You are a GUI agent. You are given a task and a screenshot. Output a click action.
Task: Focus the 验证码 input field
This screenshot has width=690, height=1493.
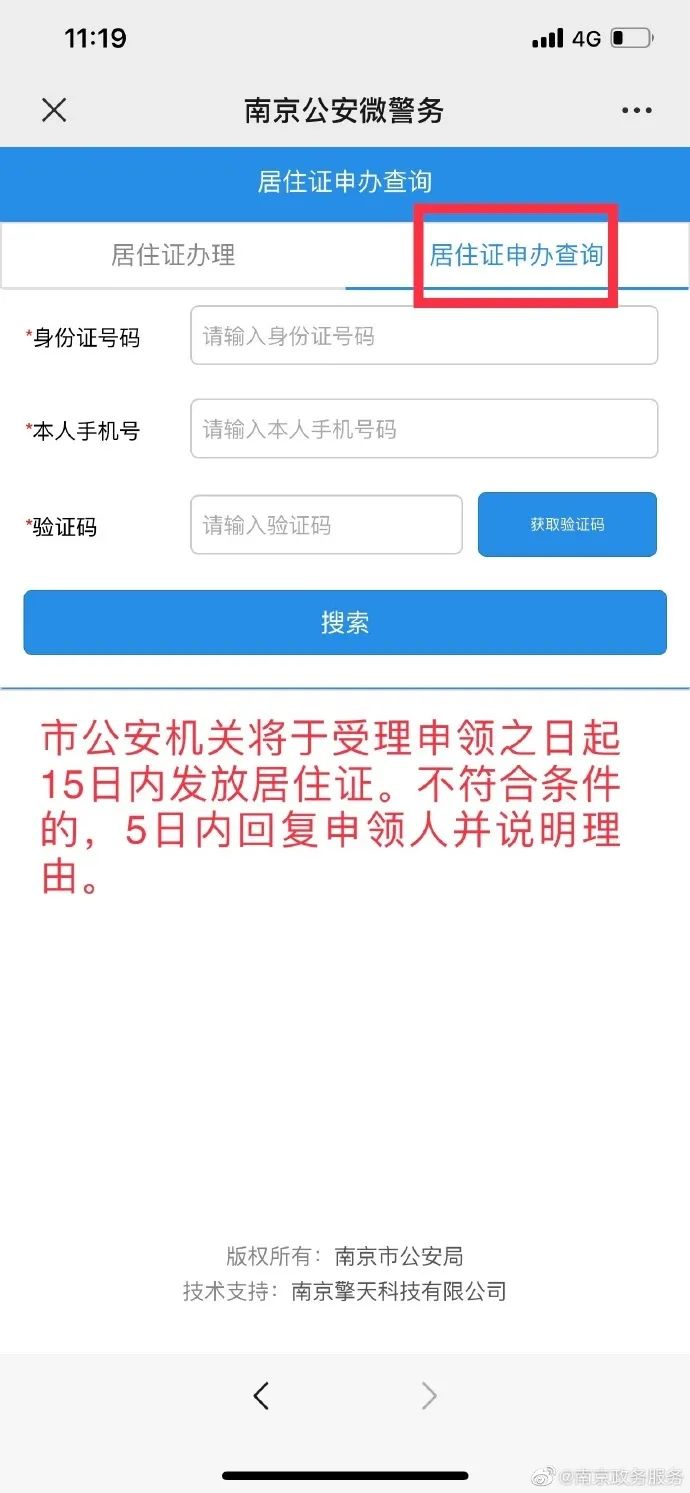click(326, 525)
